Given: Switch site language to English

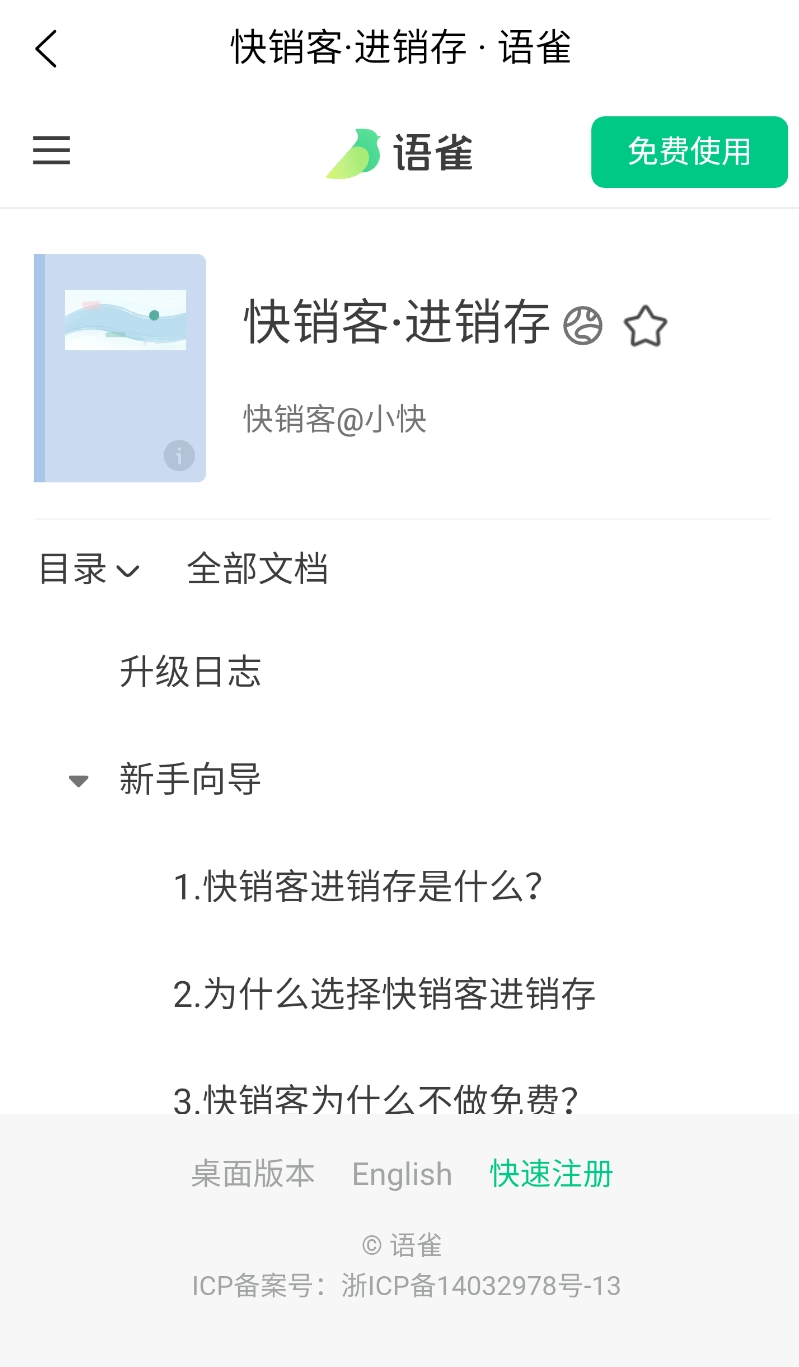Looking at the screenshot, I should tap(401, 1174).
